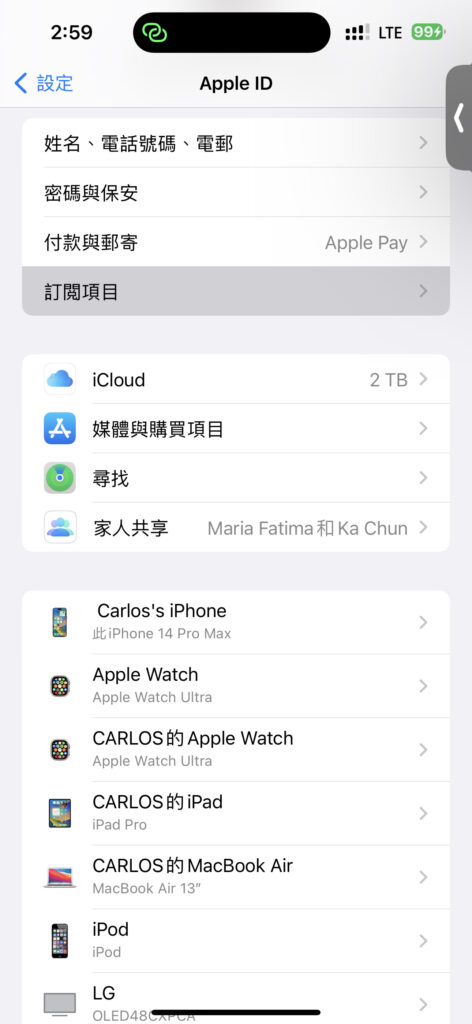Open 姓名、電話號碼、電郵 row
This screenshot has height=1024, width=472.
236,143
